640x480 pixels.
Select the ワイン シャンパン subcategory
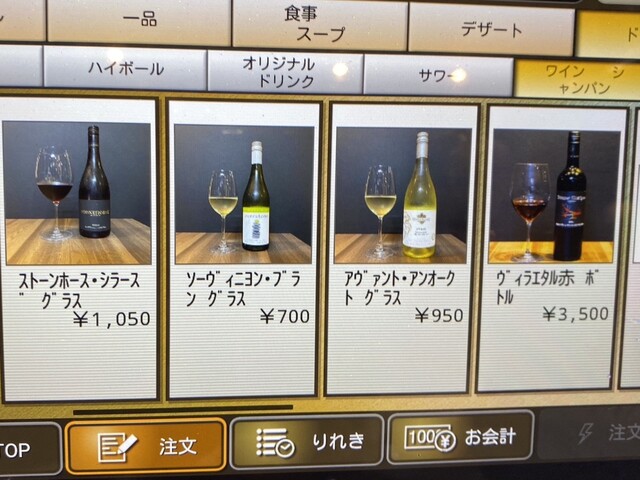click(577, 79)
